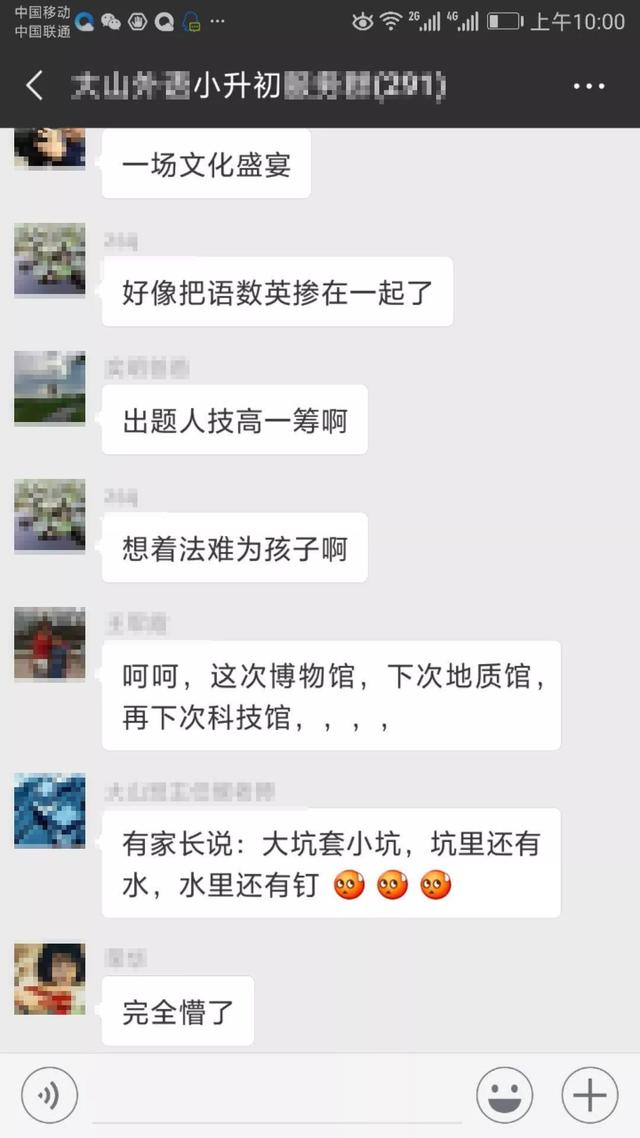Go back from the group chat
This screenshot has width=640, height=1138.
[x=35, y=86]
